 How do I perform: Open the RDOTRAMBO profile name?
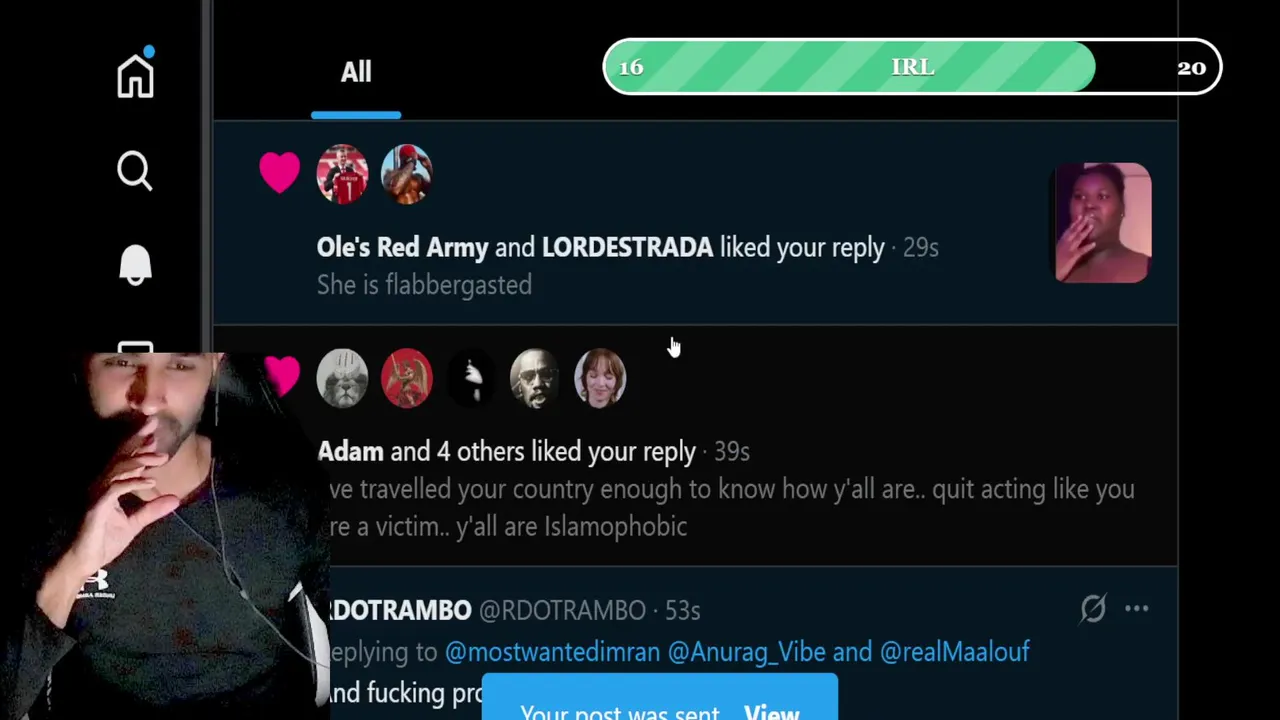click(x=400, y=610)
